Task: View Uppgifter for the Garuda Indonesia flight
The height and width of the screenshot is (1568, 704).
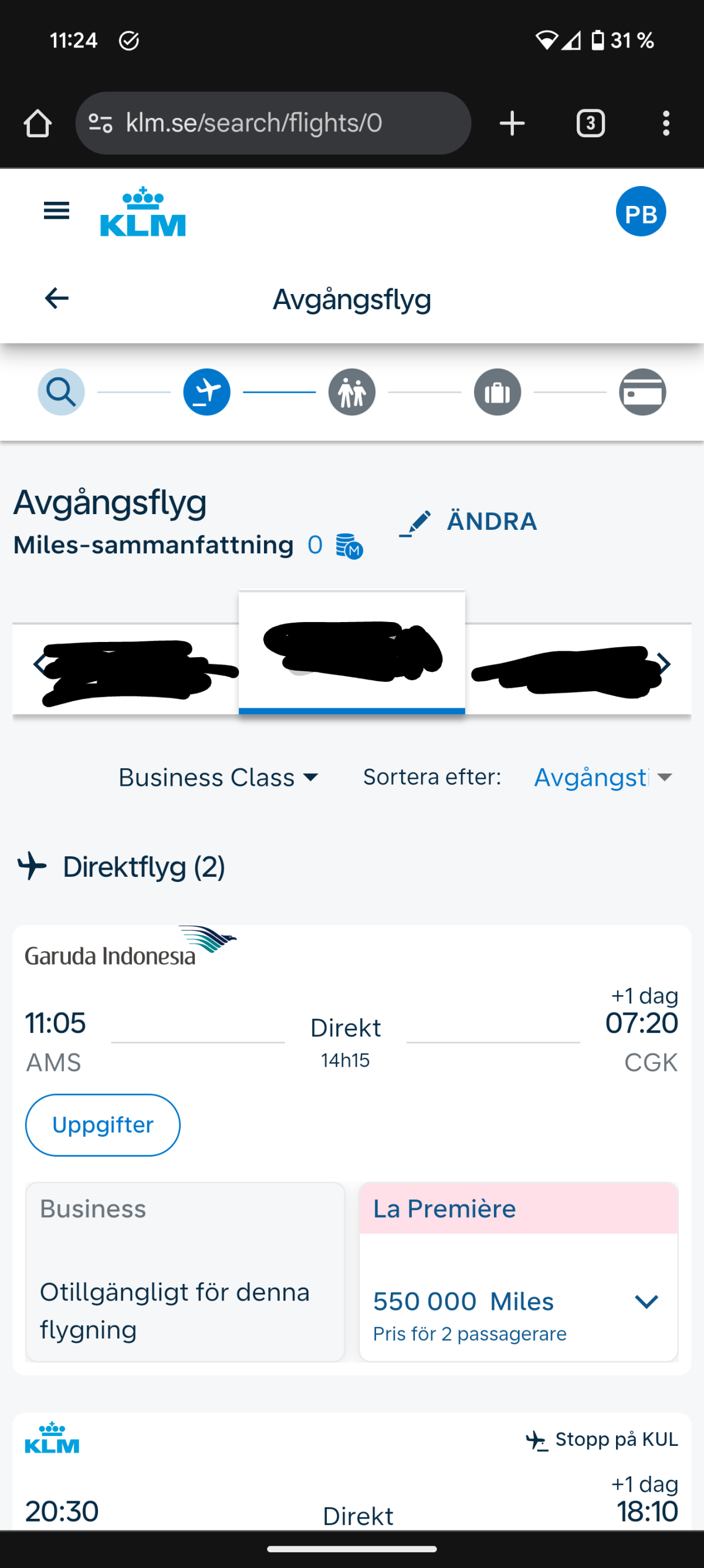Action: point(102,1125)
